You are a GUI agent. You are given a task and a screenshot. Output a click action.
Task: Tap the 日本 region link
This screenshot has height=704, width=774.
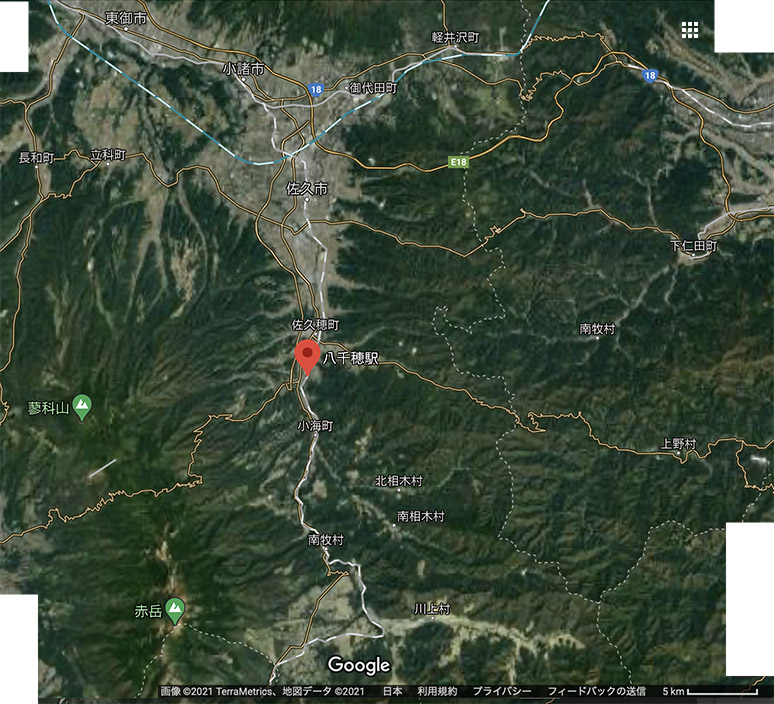tap(393, 691)
